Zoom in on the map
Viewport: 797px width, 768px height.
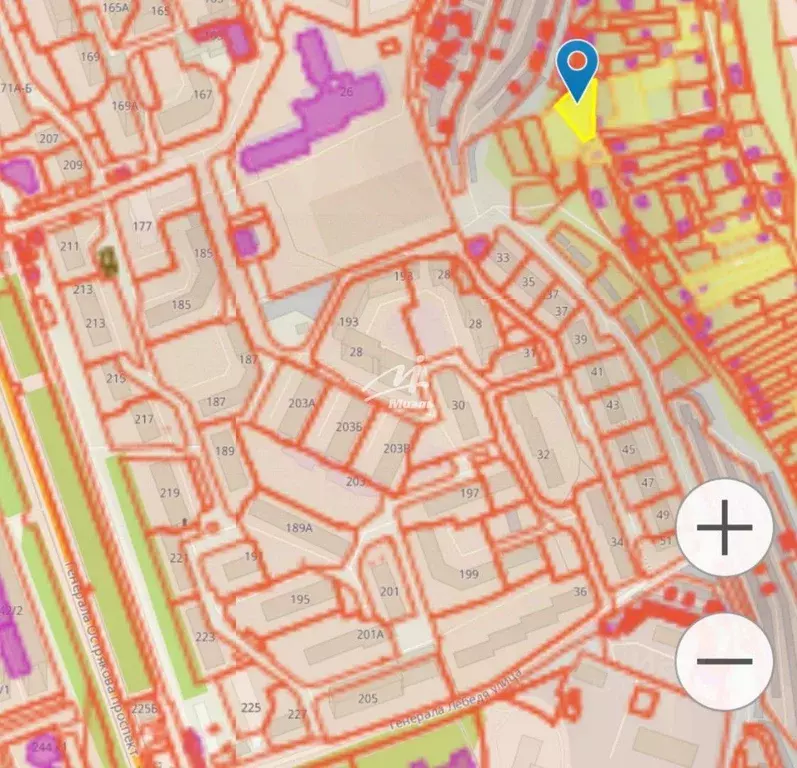[x=724, y=527]
